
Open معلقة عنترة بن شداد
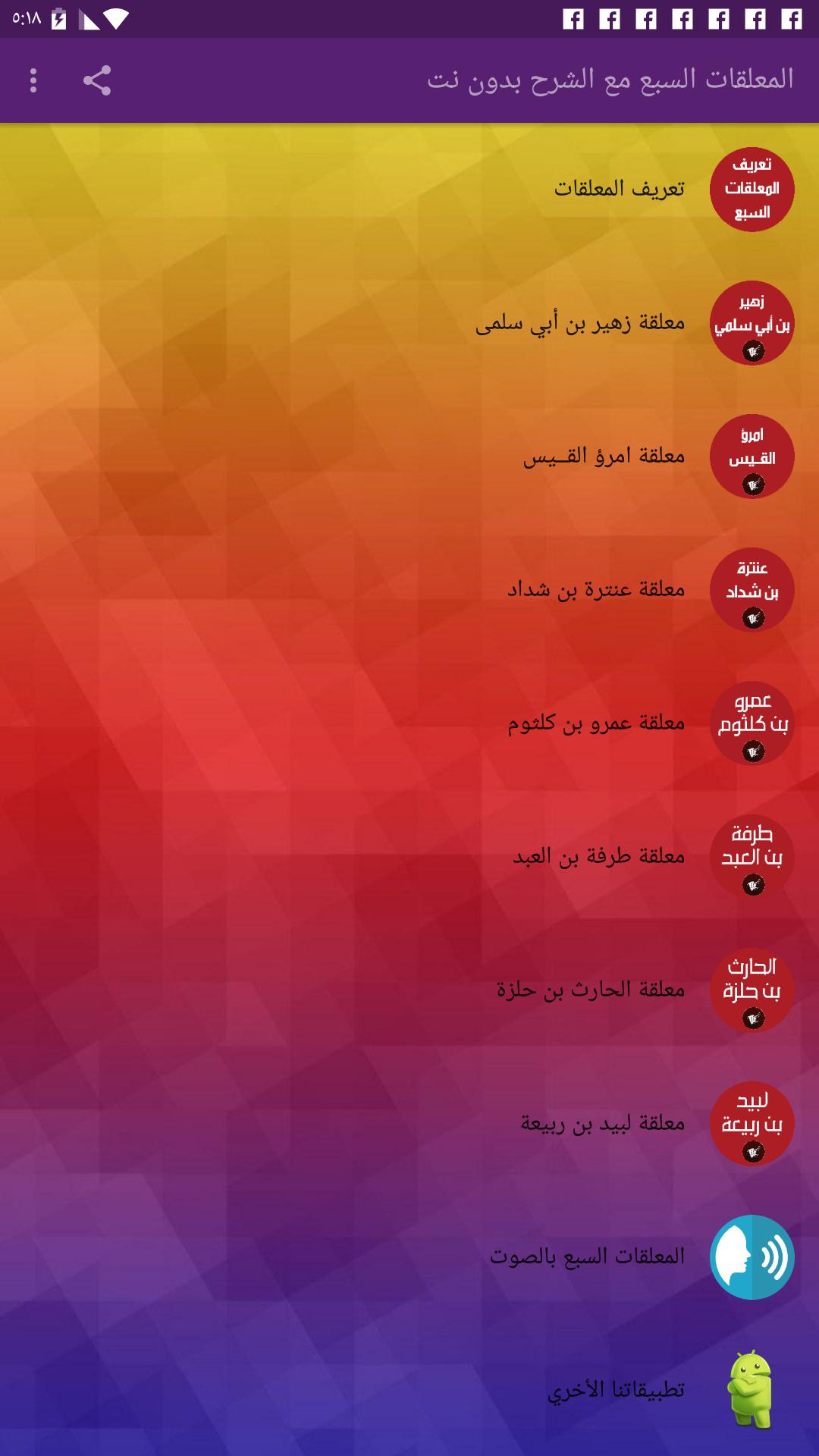coord(596,590)
